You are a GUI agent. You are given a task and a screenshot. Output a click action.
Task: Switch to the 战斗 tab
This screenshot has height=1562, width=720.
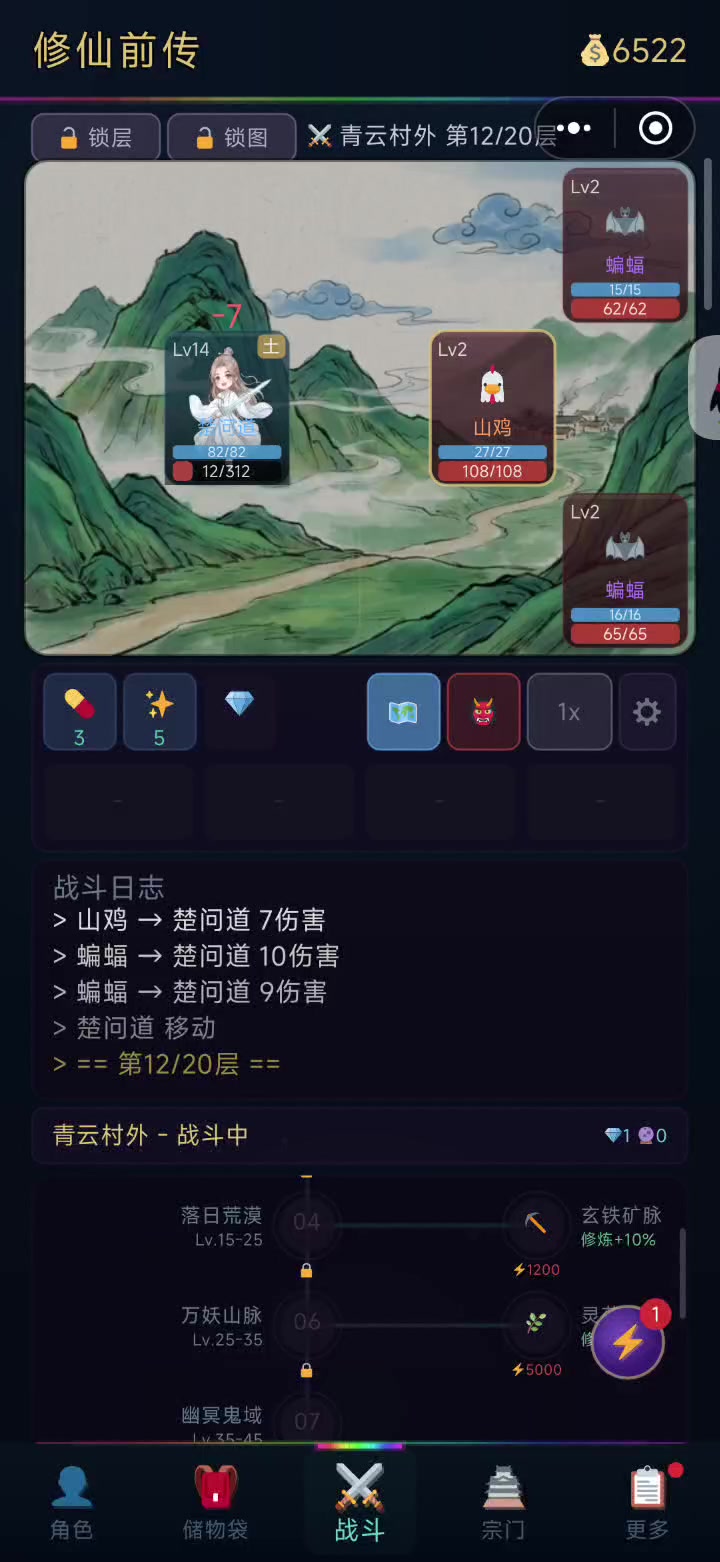click(359, 1502)
